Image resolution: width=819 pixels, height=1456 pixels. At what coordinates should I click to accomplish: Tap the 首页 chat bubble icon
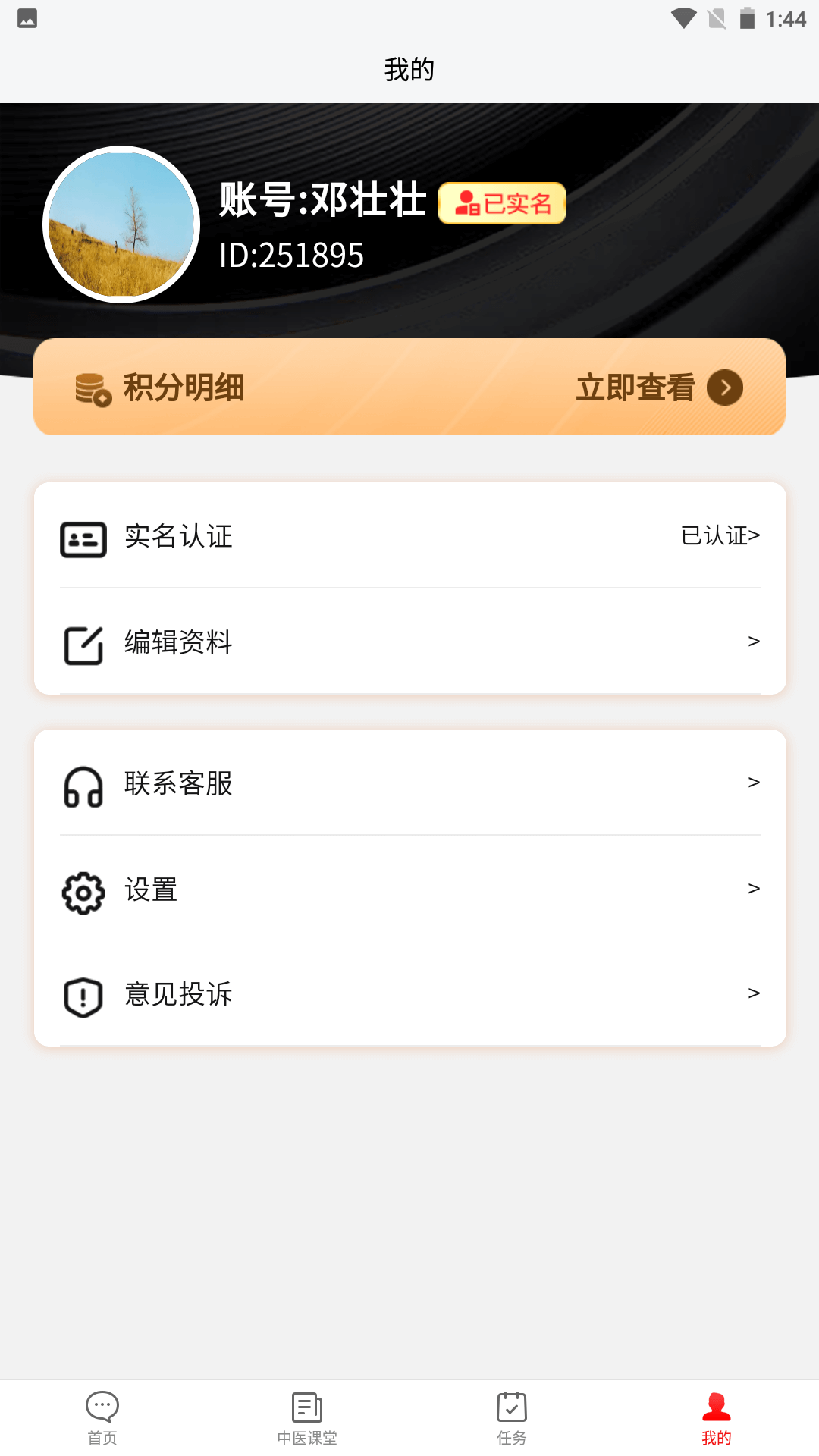(102, 1407)
